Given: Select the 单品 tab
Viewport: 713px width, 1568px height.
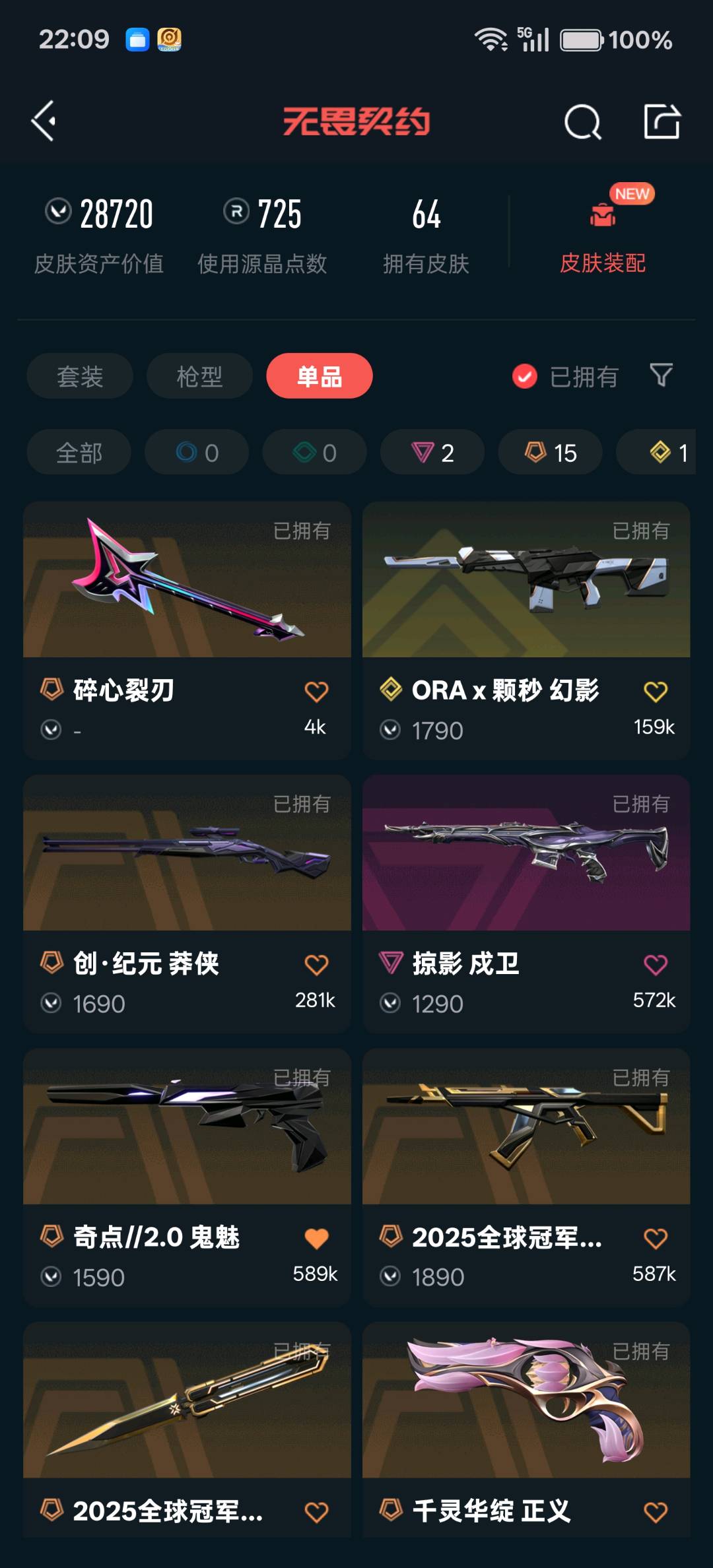Looking at the screenshot, I should 320,376.
